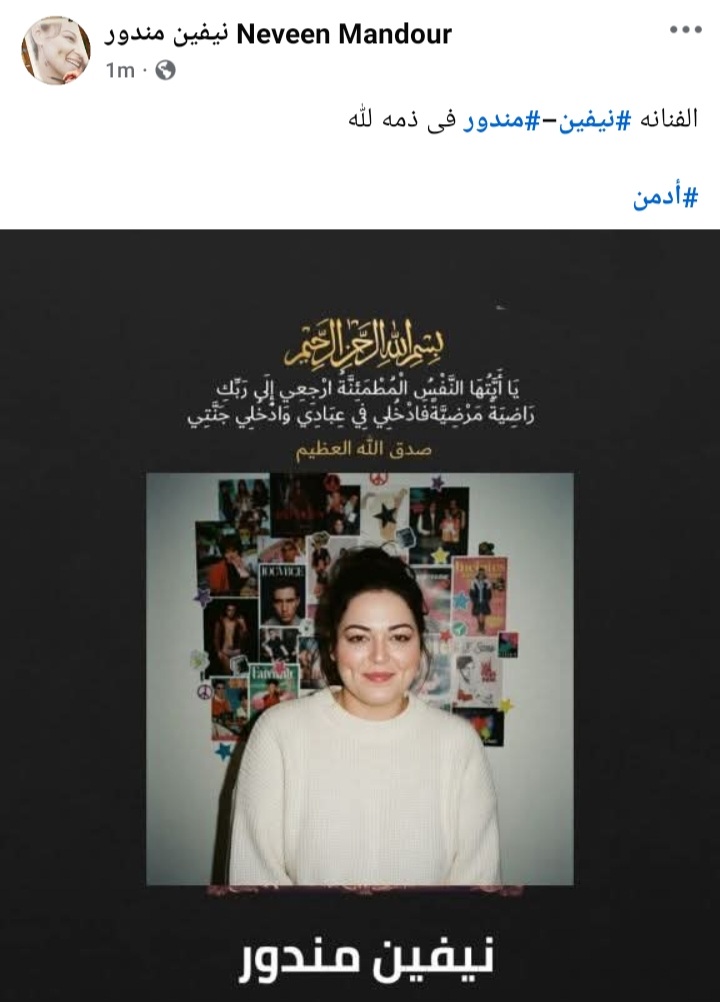Open Neveen Mandour's profile picture
720x1002 pixels.
(56, 50)
